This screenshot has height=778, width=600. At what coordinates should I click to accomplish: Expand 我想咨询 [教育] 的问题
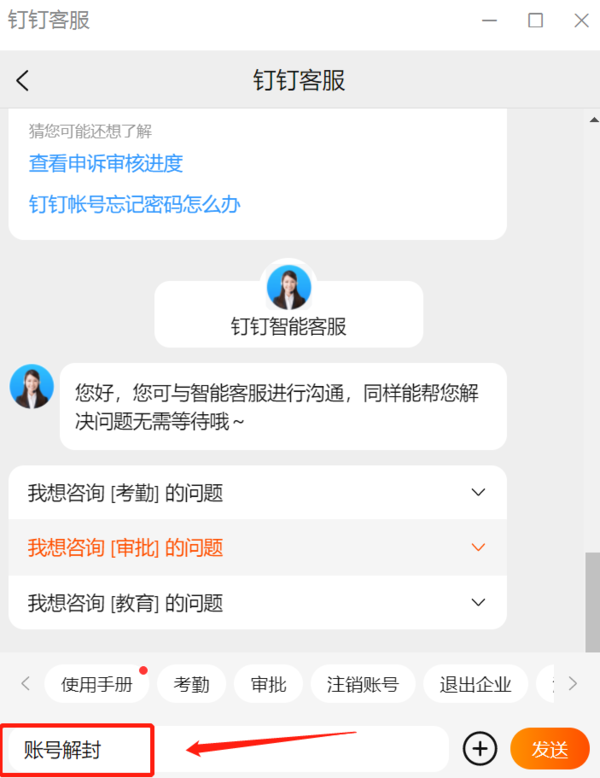[257, 603]
